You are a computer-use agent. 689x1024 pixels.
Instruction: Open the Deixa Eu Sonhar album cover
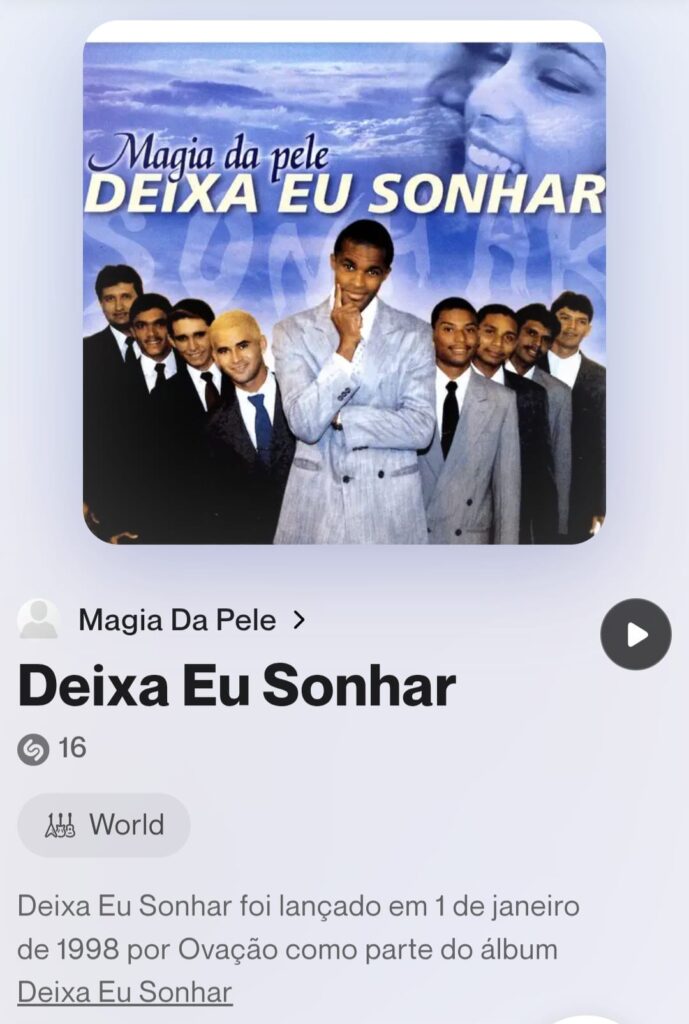(344, 282)
